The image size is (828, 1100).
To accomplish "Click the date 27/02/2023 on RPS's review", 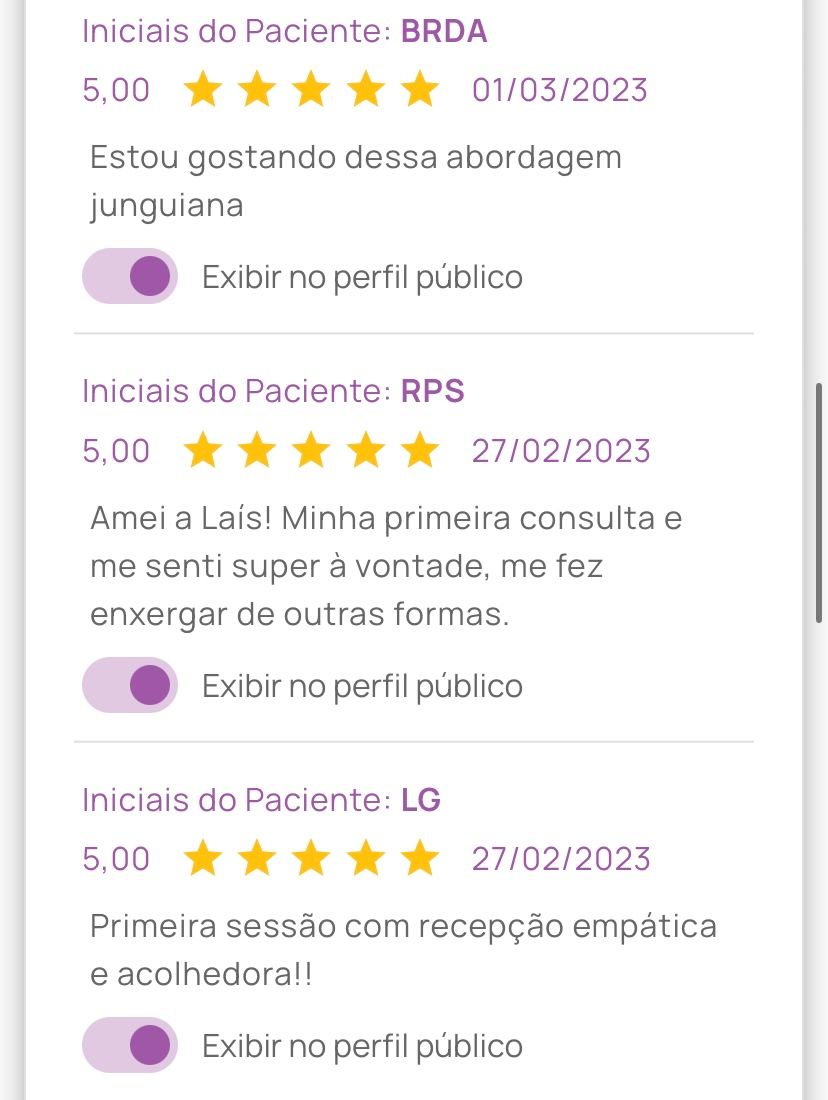I will [561, 450].
